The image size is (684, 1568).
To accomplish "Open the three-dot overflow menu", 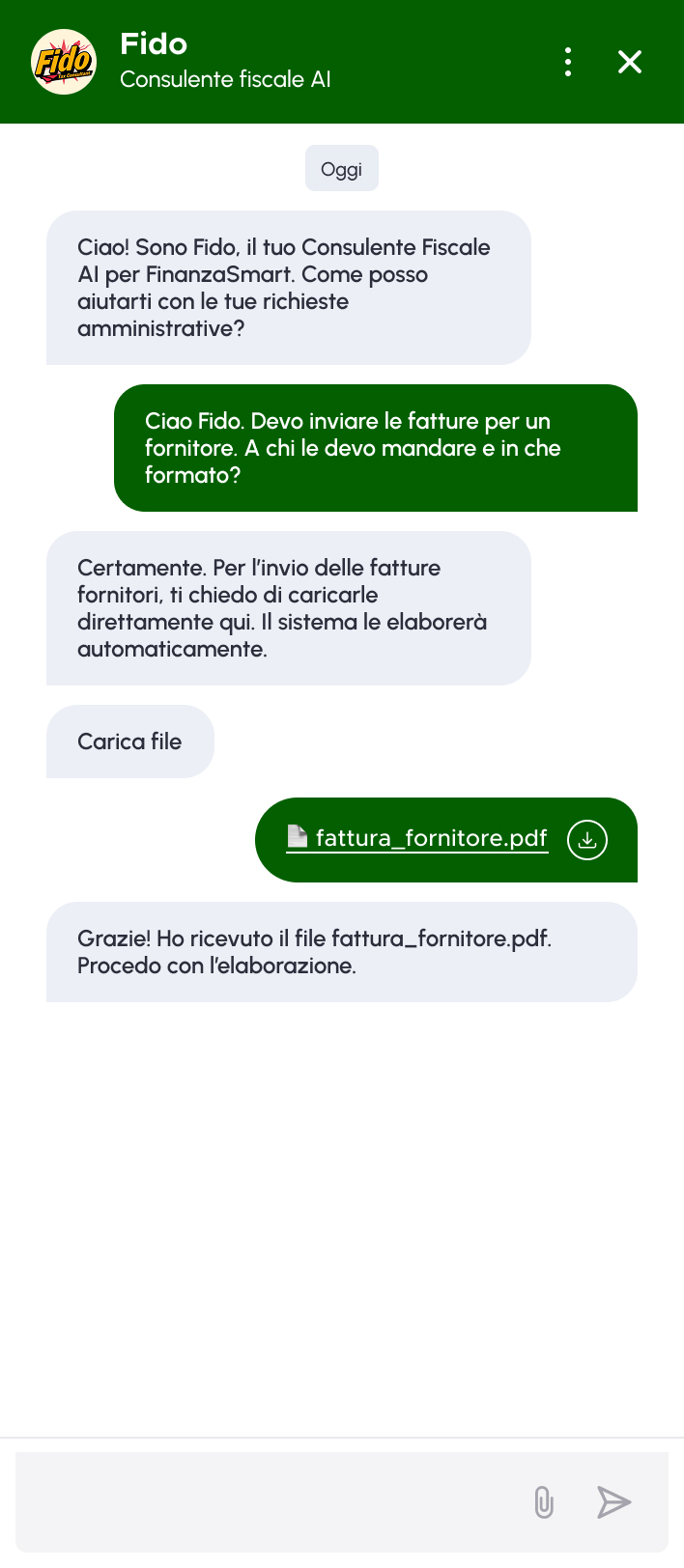I will click(x=568, y=62).
